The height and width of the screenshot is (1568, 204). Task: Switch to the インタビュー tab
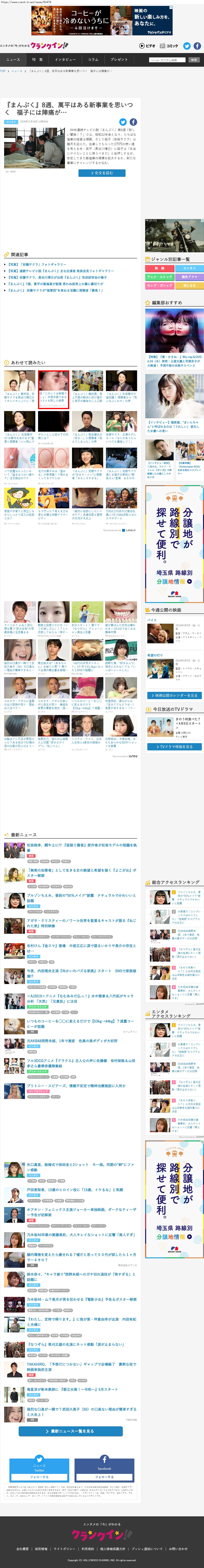coord(65,60)
